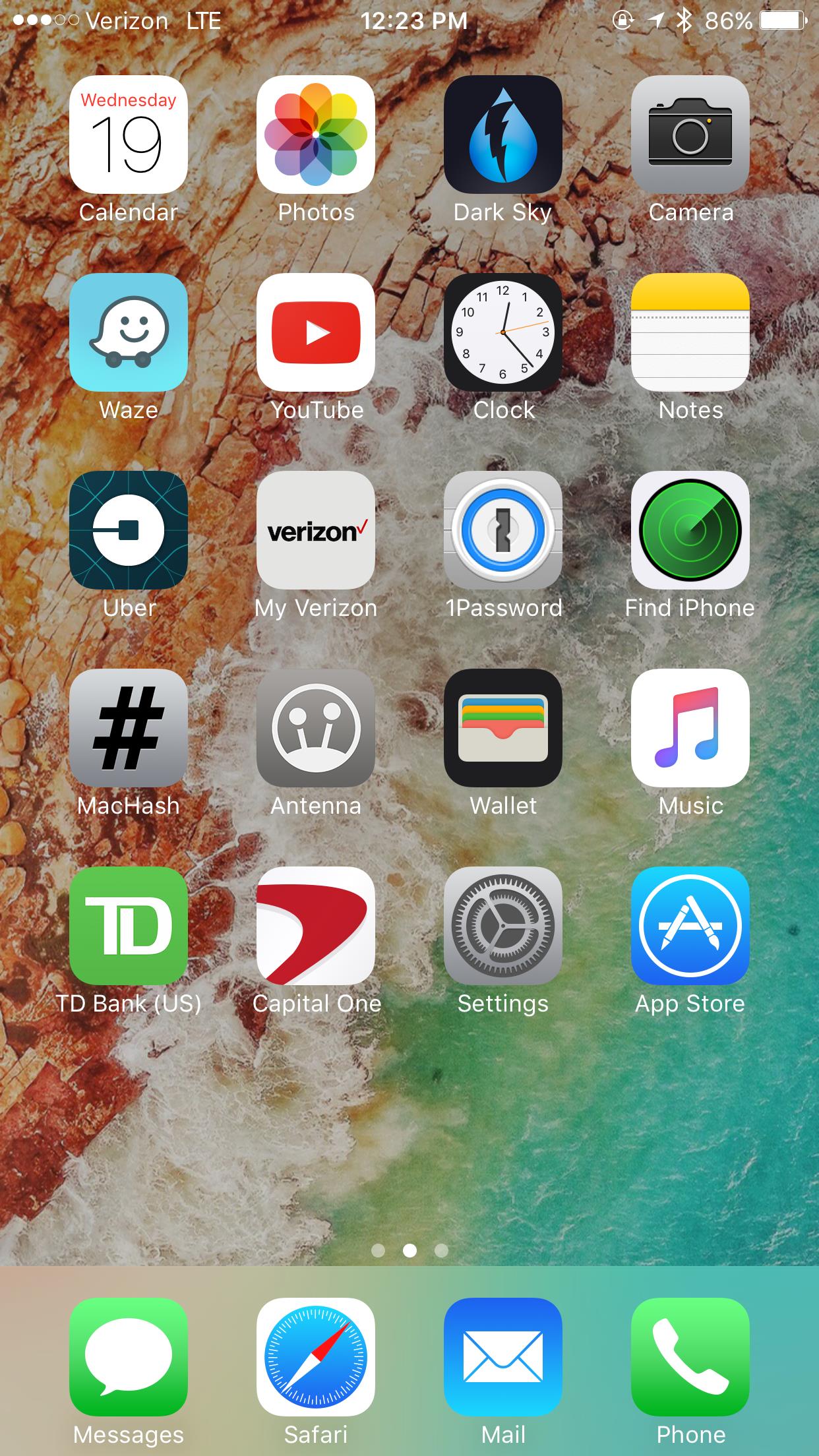Open the TD Bank (US) app
The width and height of the screenshot is (819, 1456).
[129, 926]
